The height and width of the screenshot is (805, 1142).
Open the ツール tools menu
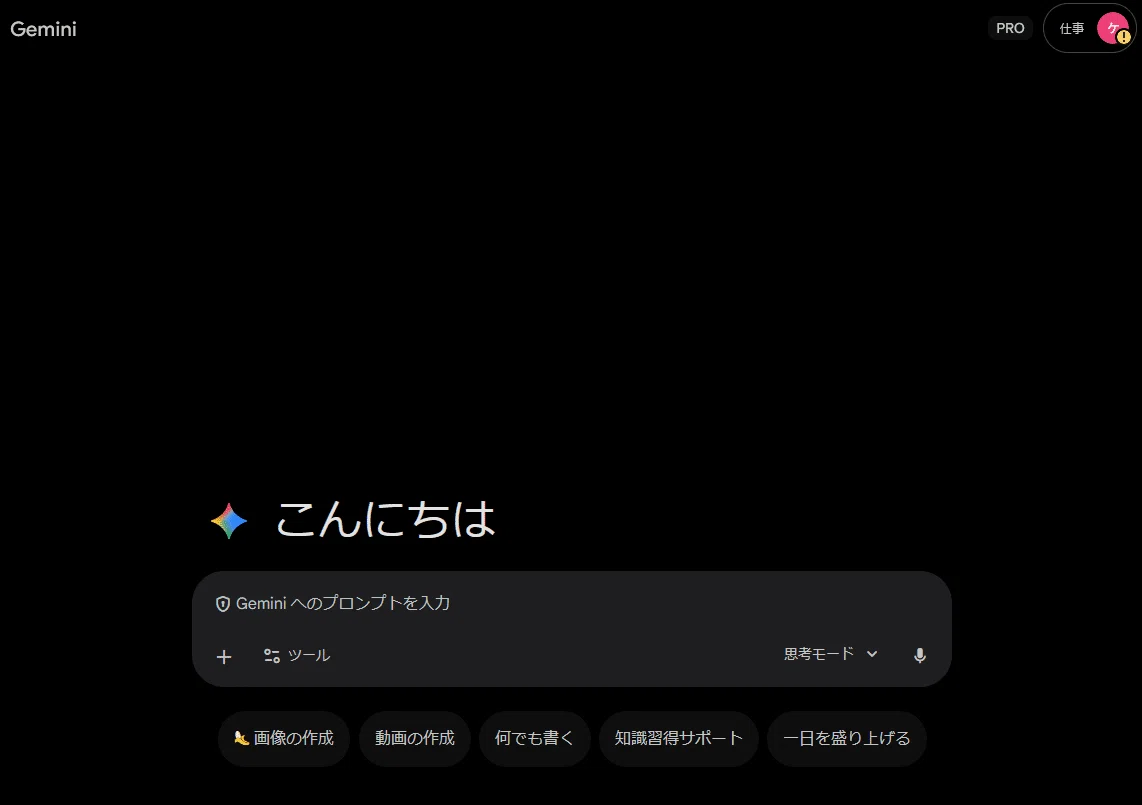click(297, 656)
